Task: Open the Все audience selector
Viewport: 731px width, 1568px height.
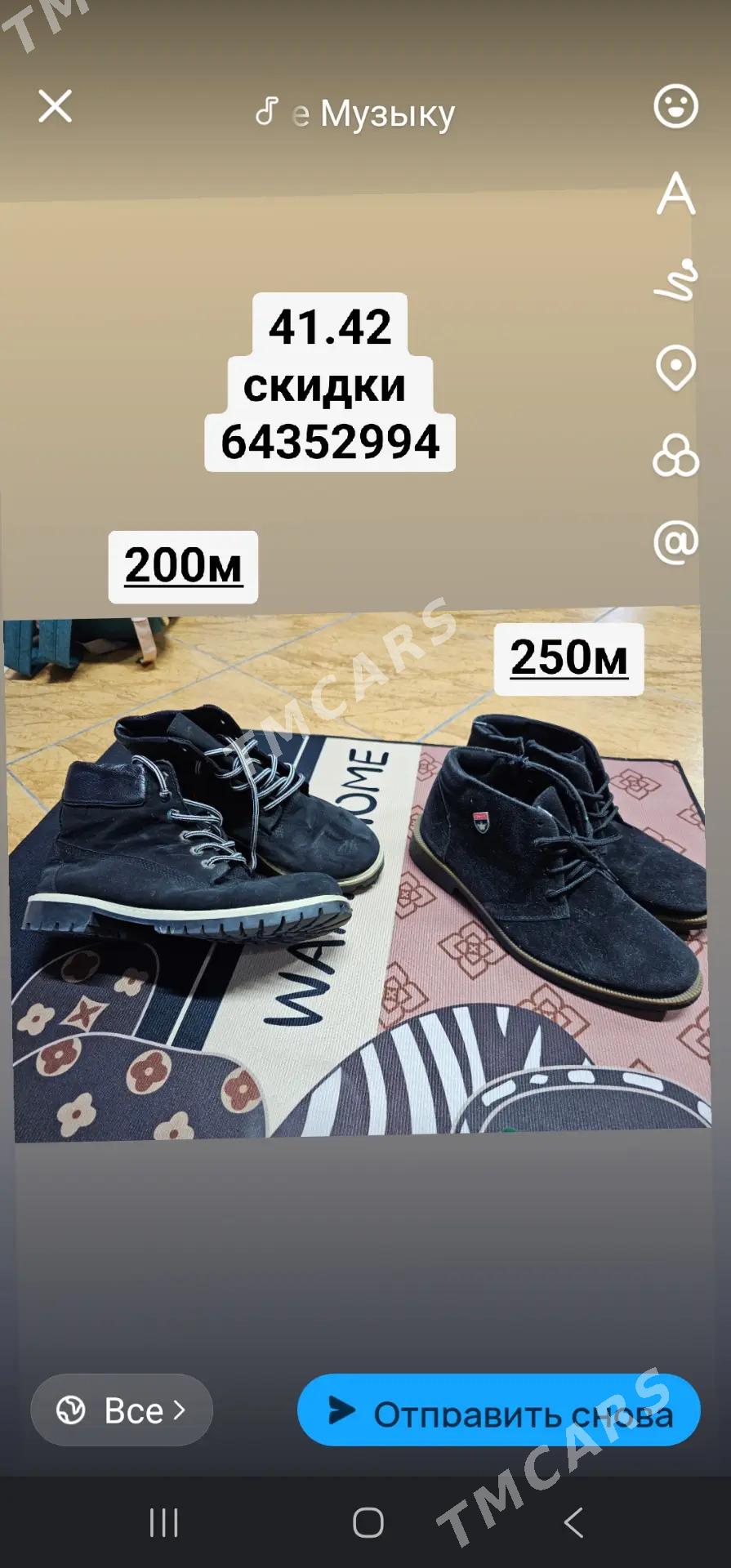Action: (x=122, y=1410)
